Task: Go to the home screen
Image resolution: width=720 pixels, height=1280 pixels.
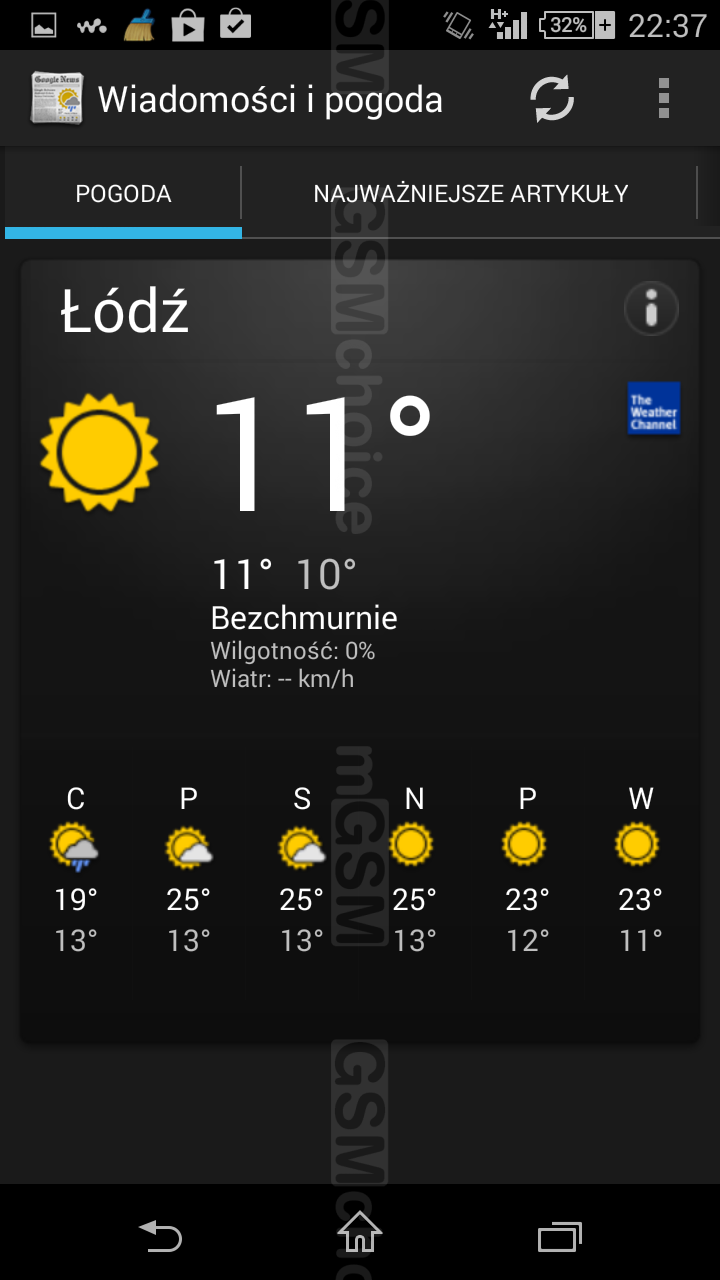Action: click(x=360, y=1232)
